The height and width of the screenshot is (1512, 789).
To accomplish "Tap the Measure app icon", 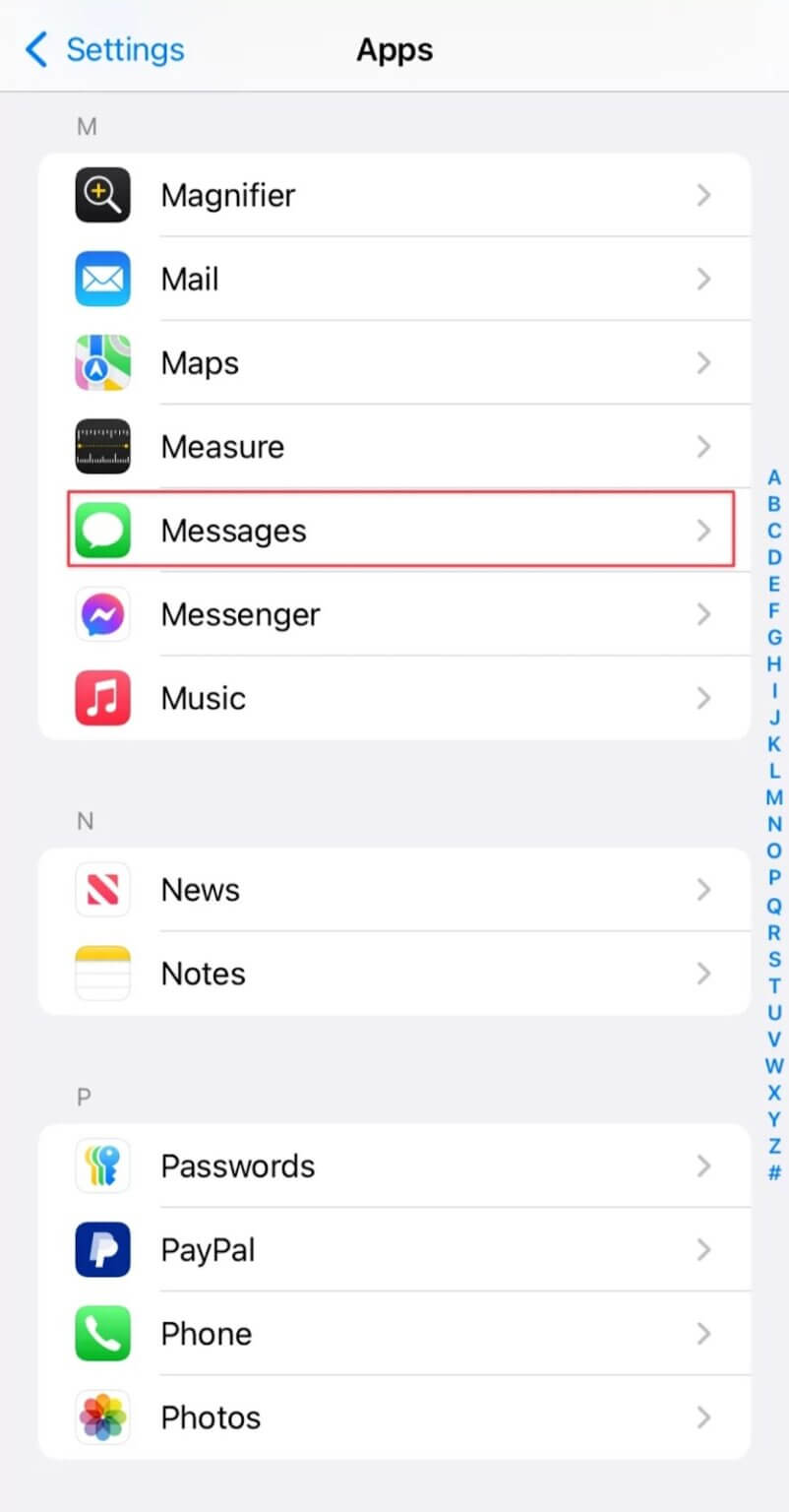I will pyautogui.click(x=102, y=447).
